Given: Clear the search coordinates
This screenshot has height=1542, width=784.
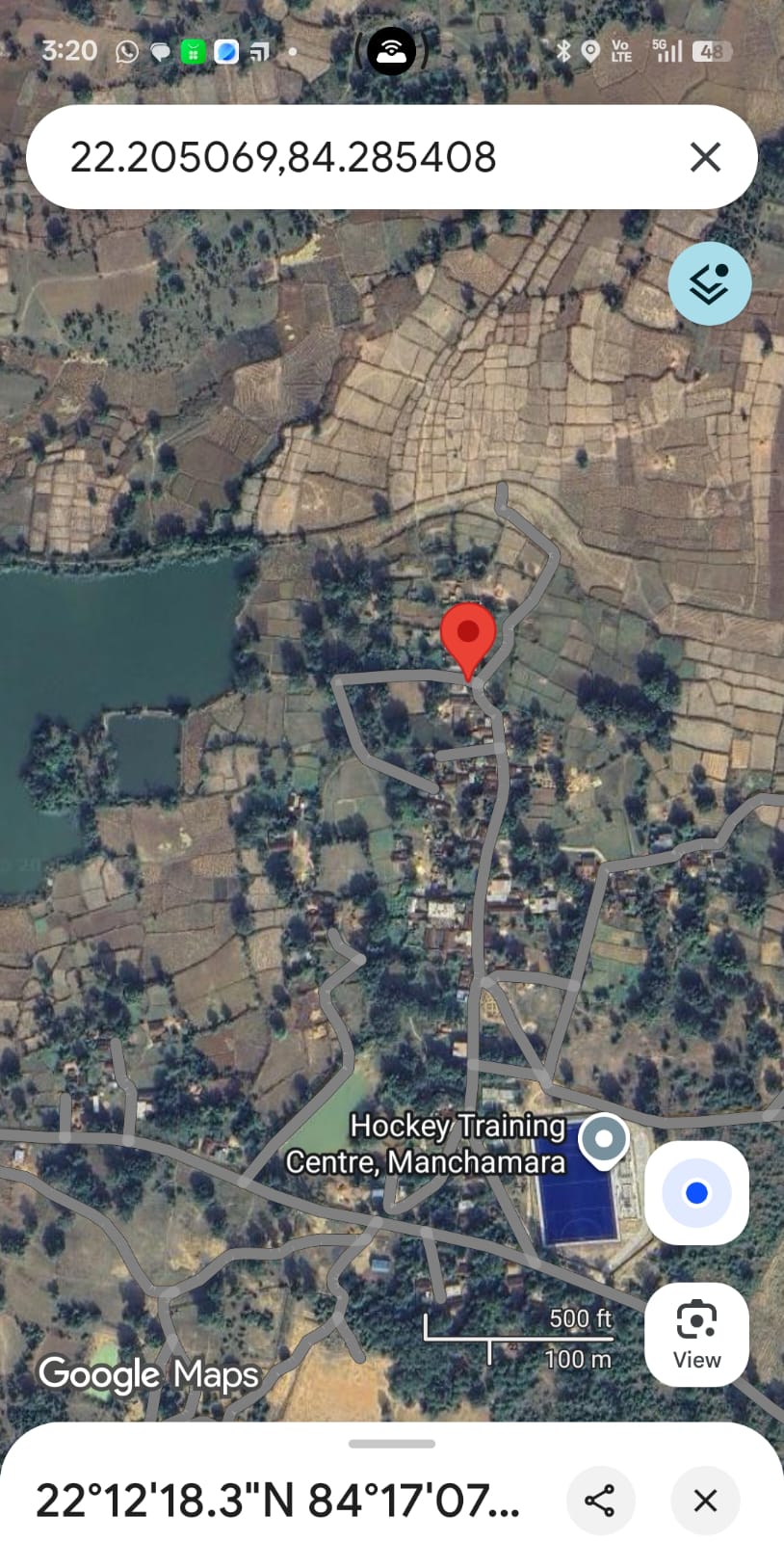Looking at the screenshot, I should [x=705, y=157].
